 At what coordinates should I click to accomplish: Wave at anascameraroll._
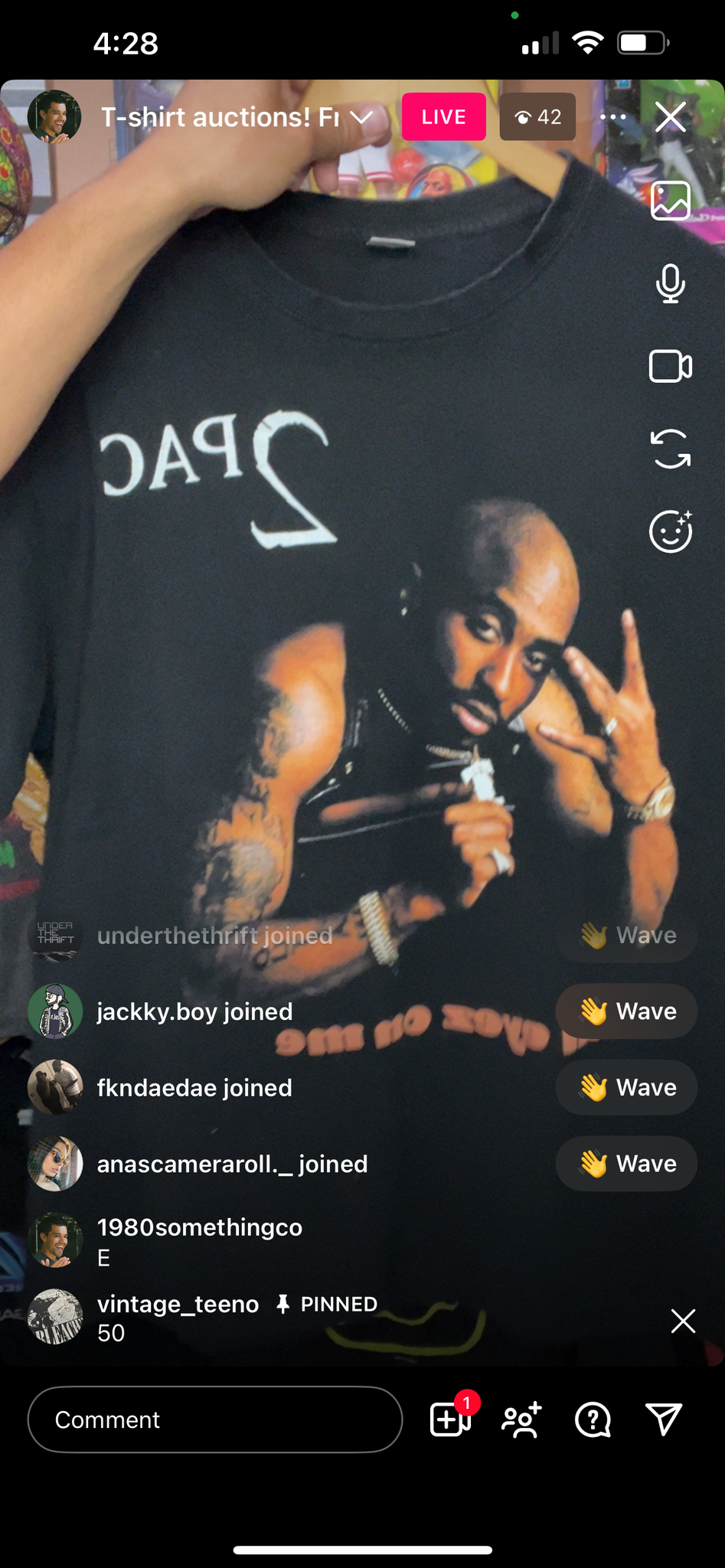click(626, 1164)
